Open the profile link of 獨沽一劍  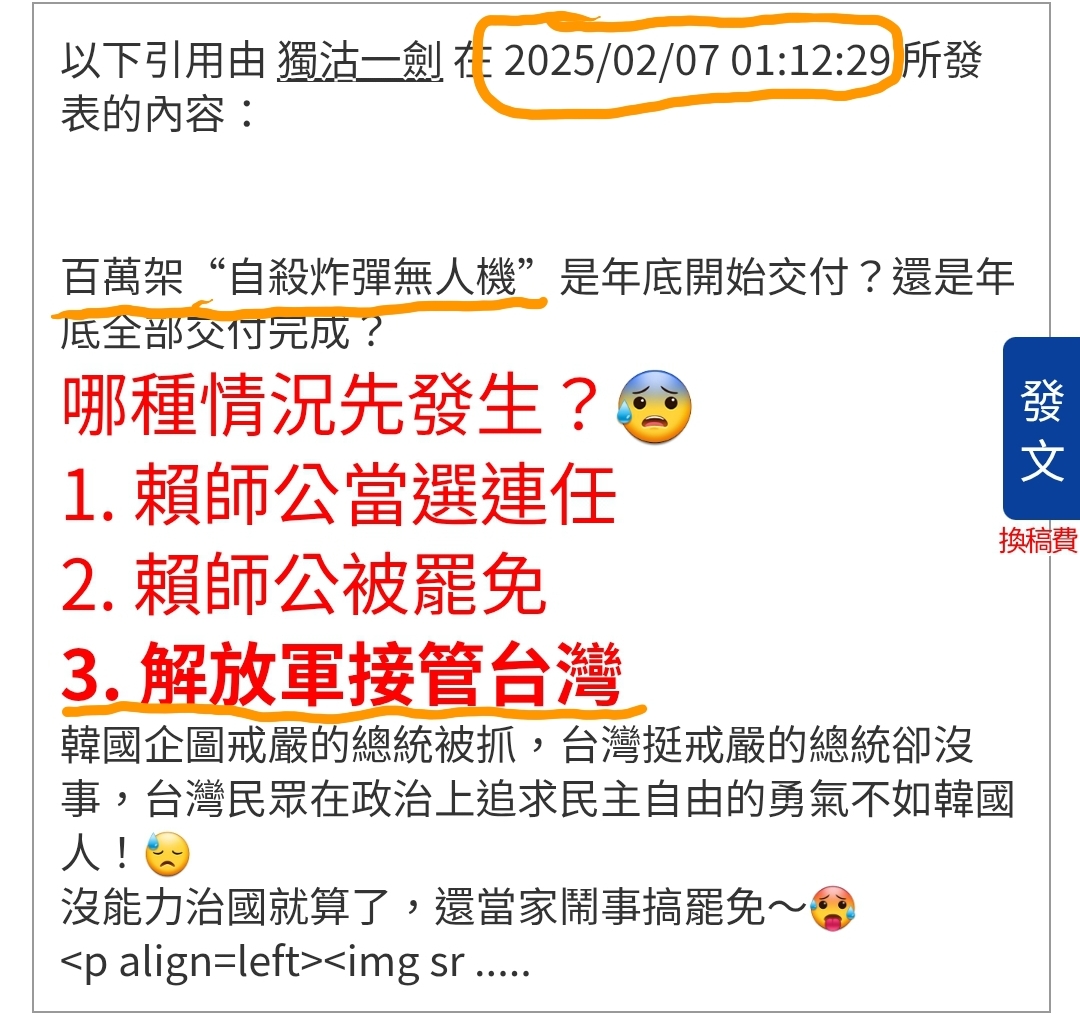[x=359, y=62]
